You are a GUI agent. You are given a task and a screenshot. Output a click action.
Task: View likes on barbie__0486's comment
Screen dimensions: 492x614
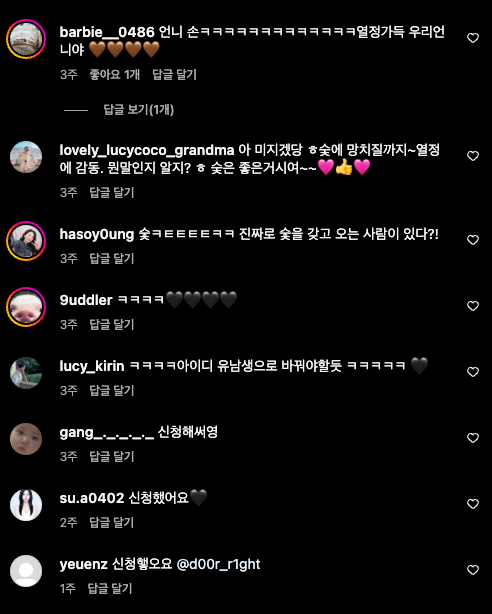pos(114,74)
